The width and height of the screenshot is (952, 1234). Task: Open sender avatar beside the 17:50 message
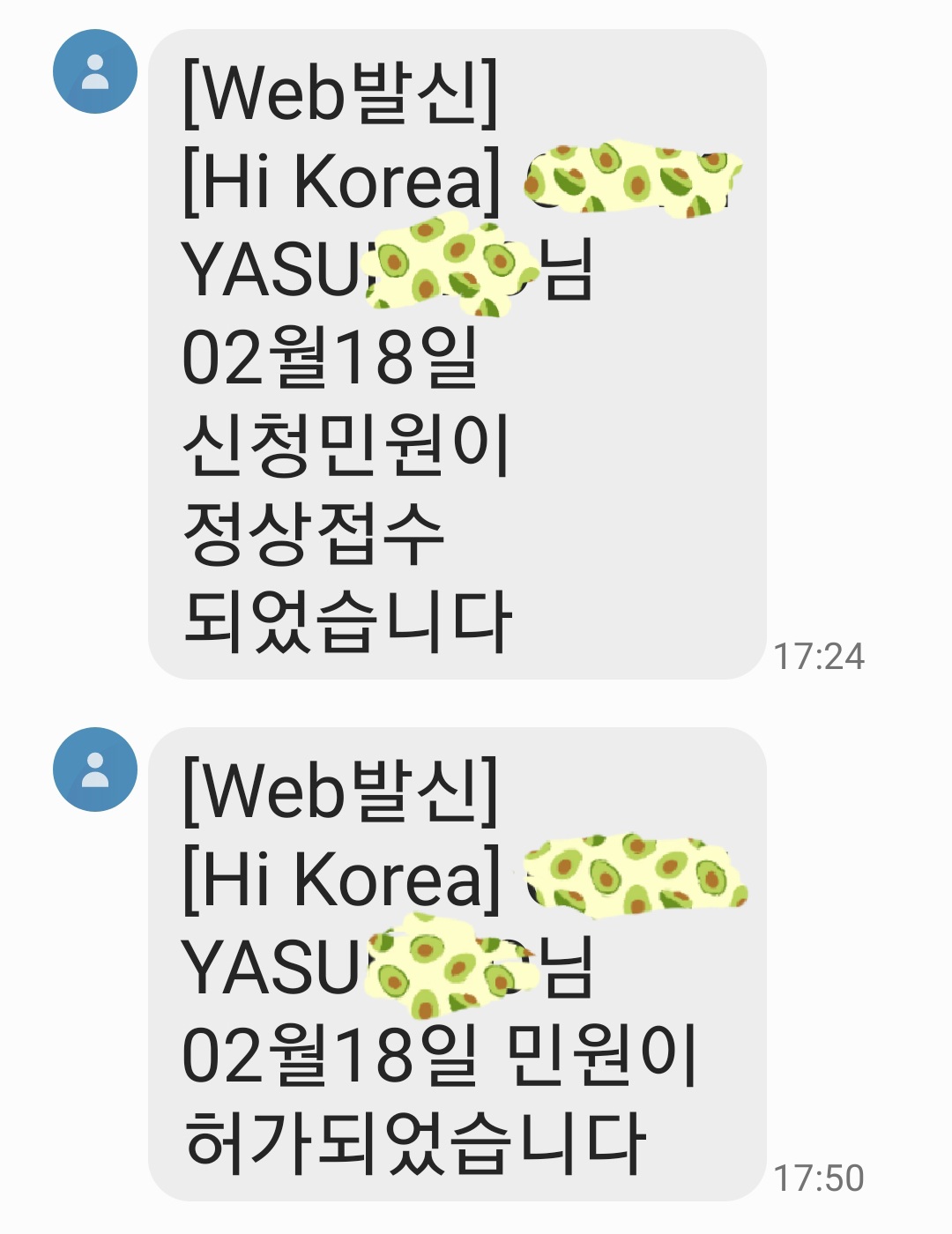(x=95, y=769)
